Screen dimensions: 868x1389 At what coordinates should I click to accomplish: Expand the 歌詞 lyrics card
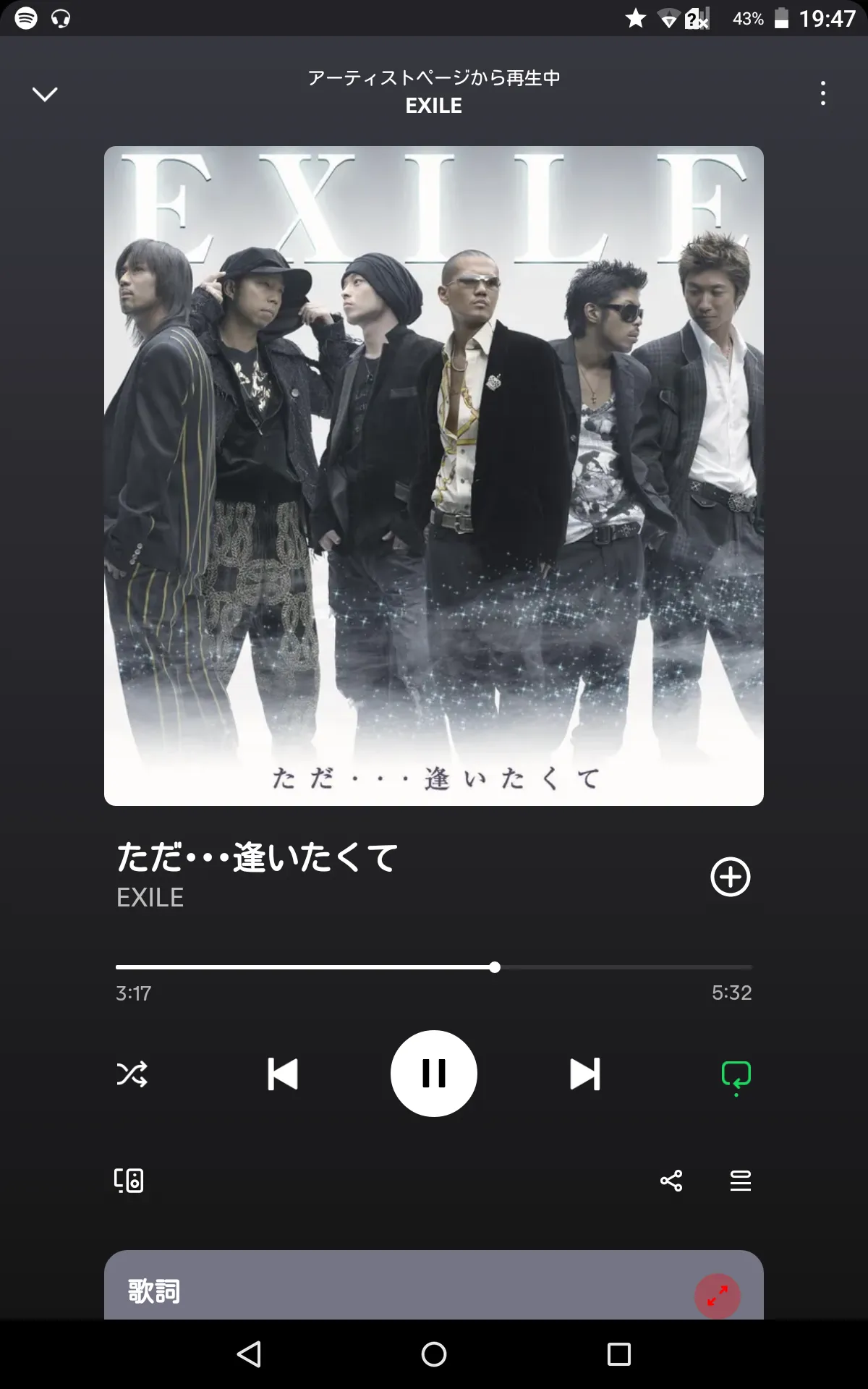coord(717,1296)
